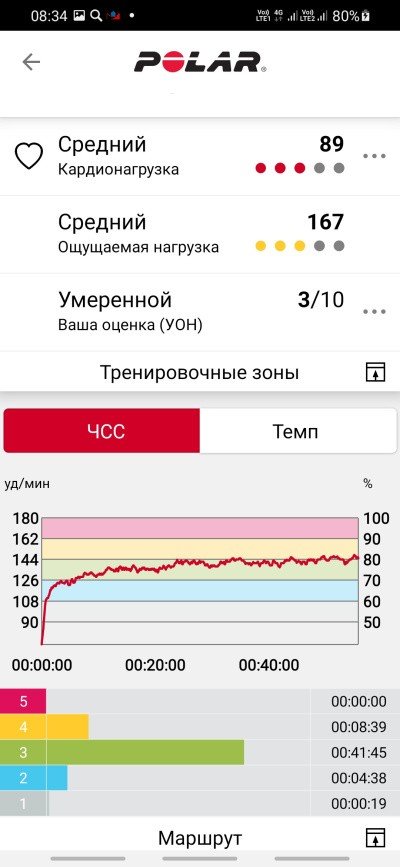Open more options for Ваша оценка (УОН)
The height and width of the screenshot is (867, 400).
click(x=374, y=312)
